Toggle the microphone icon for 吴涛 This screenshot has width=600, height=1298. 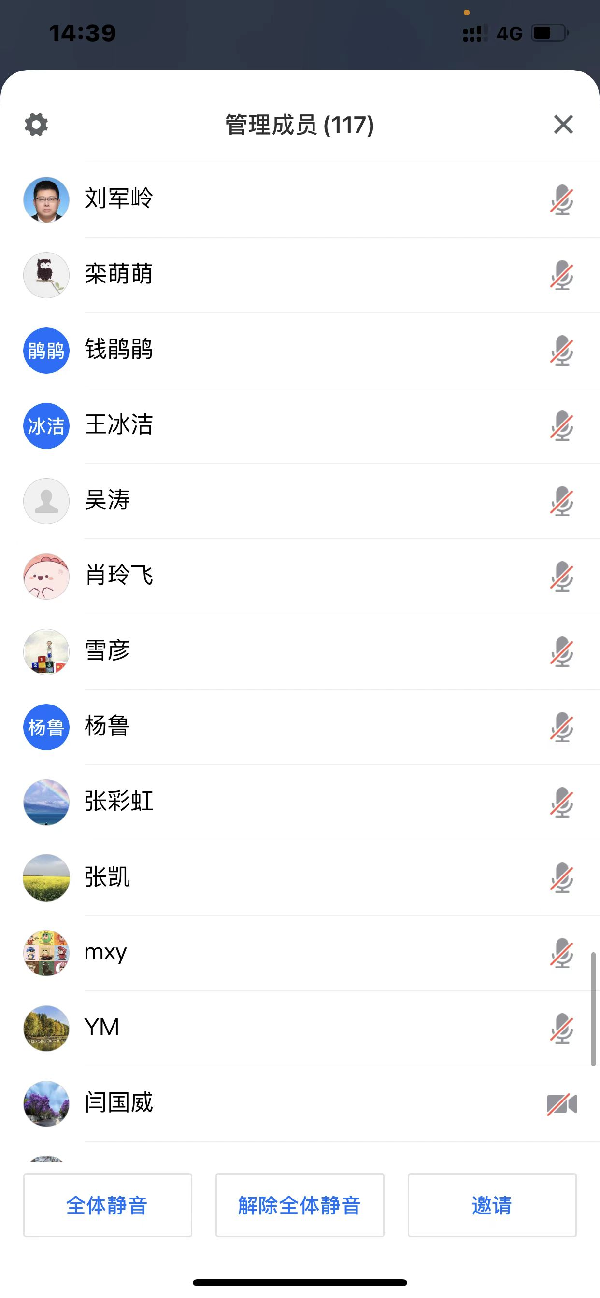562,501
